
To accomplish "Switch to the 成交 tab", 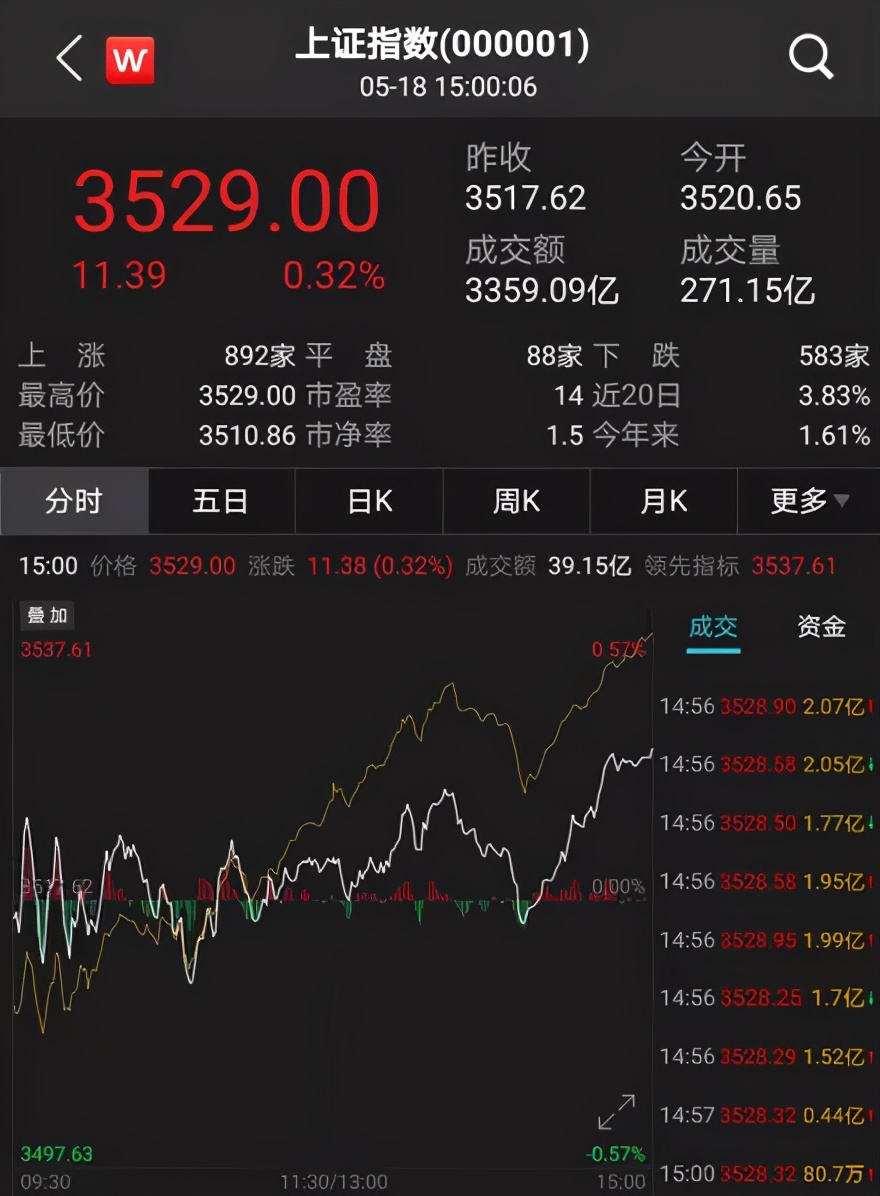I will (713, 628).
